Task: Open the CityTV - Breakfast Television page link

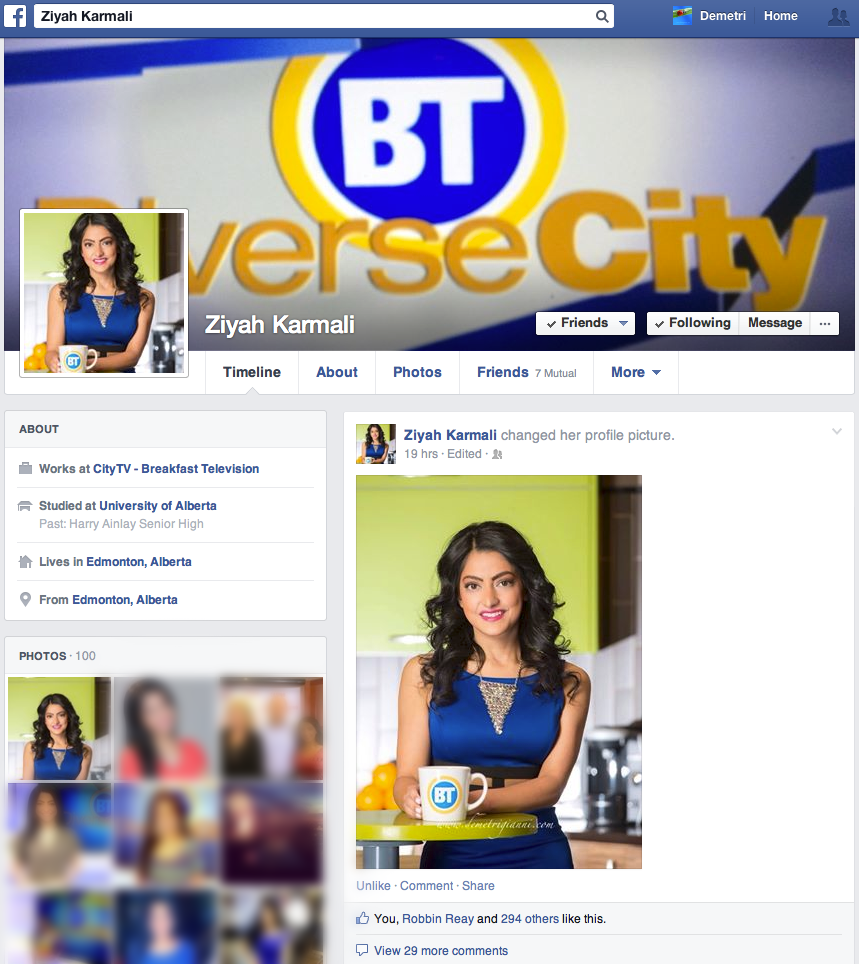Action: 176,469
